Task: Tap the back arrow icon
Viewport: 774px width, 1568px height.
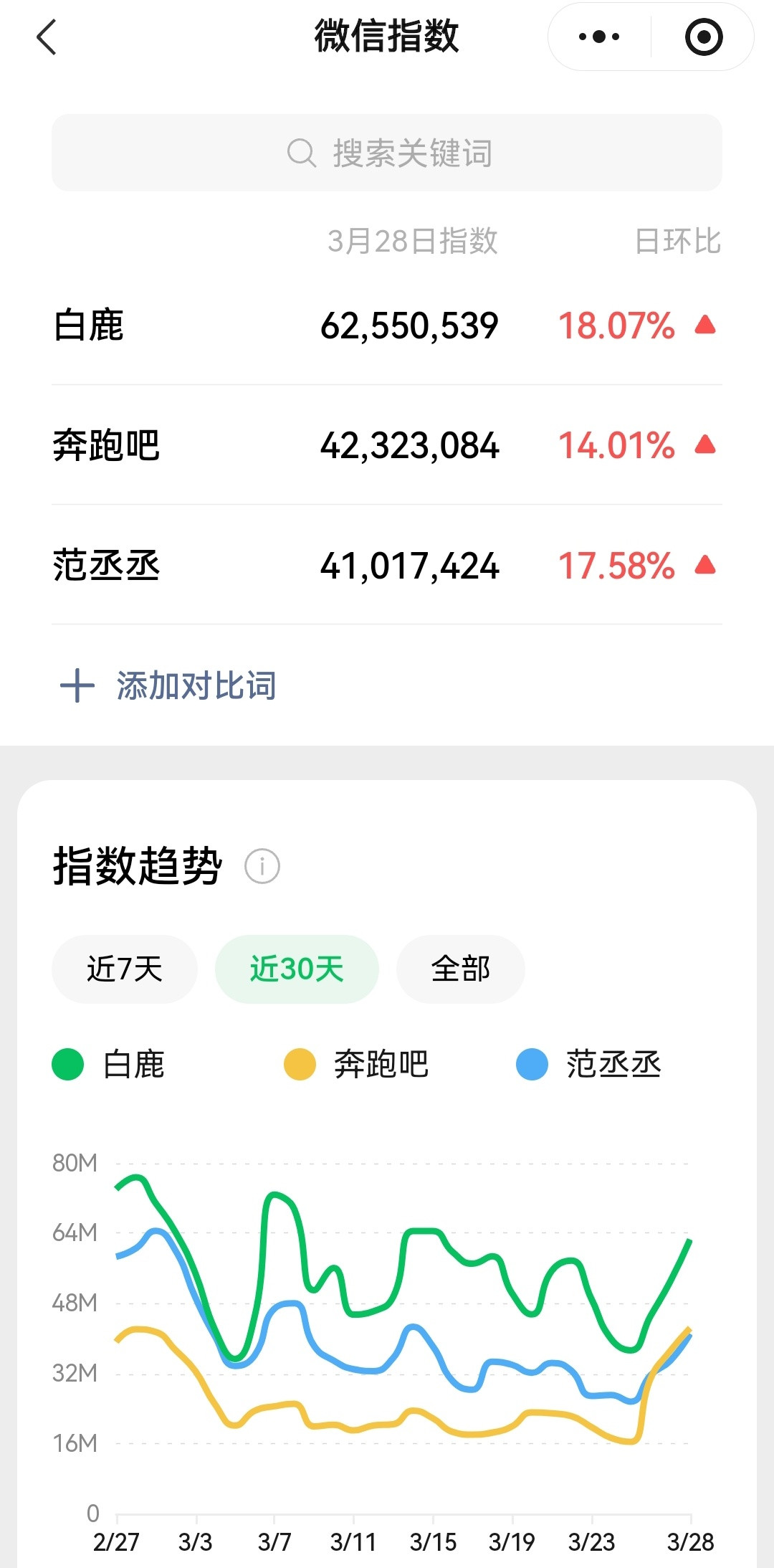Action: pos(47,37)
